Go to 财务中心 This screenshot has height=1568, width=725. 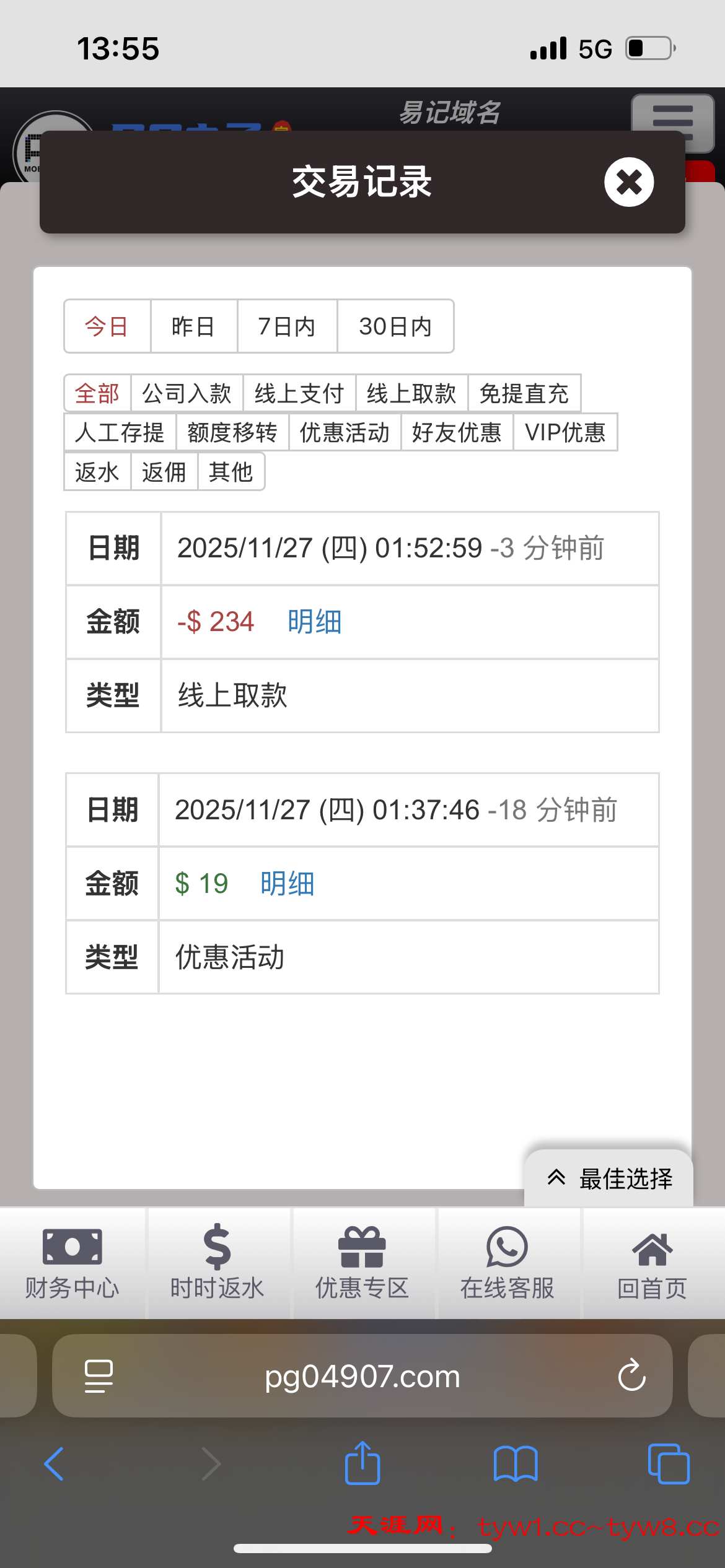(72, 1263)
